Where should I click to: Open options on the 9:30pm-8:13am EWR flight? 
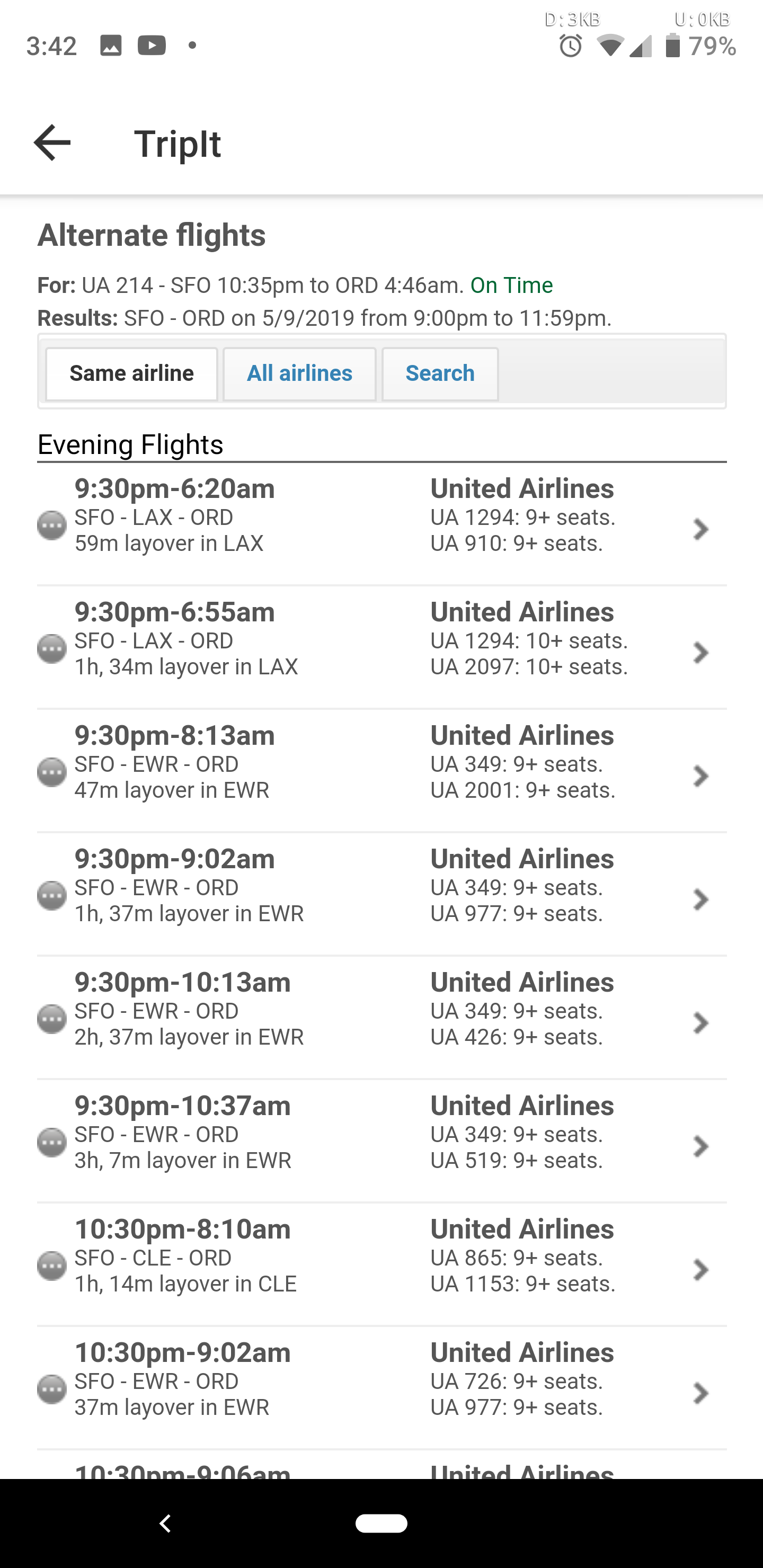point(52,773)
